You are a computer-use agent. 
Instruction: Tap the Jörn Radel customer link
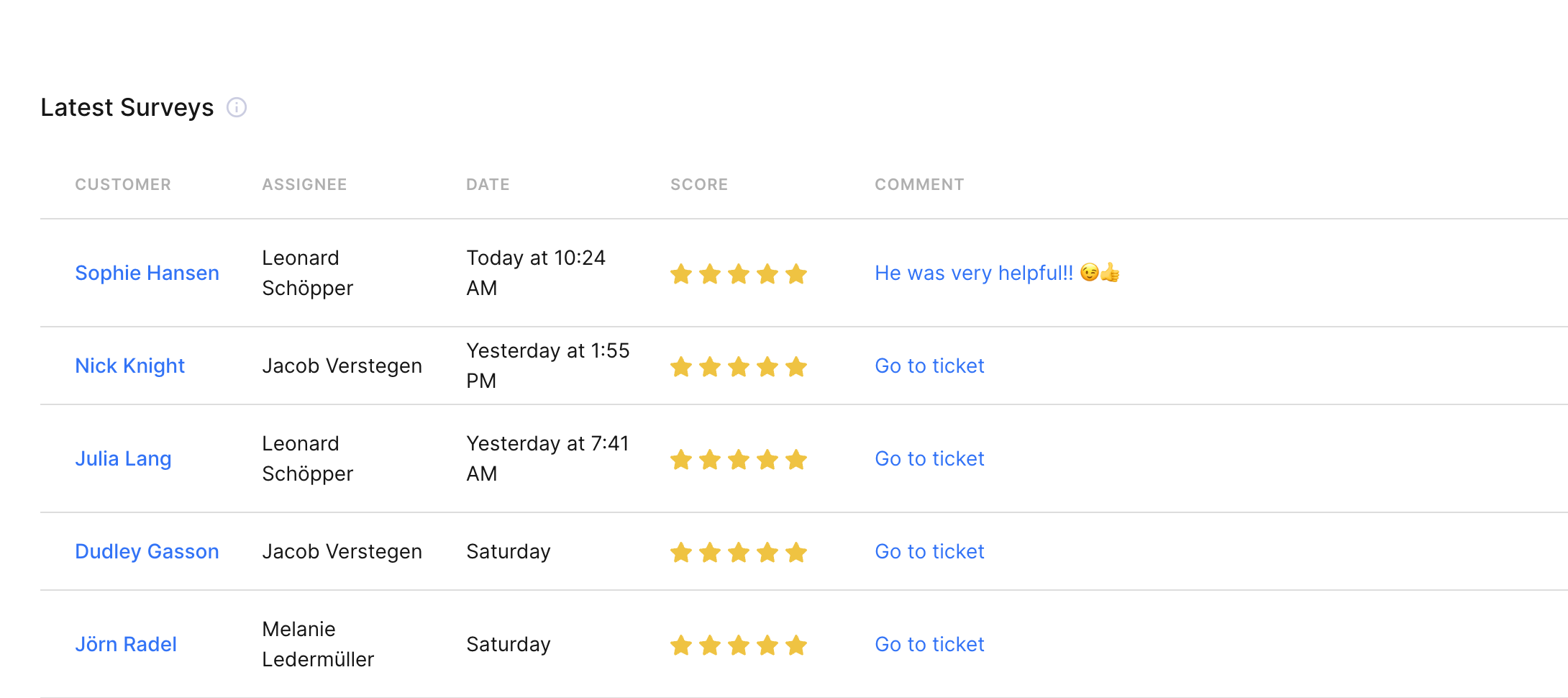(126, 645)
